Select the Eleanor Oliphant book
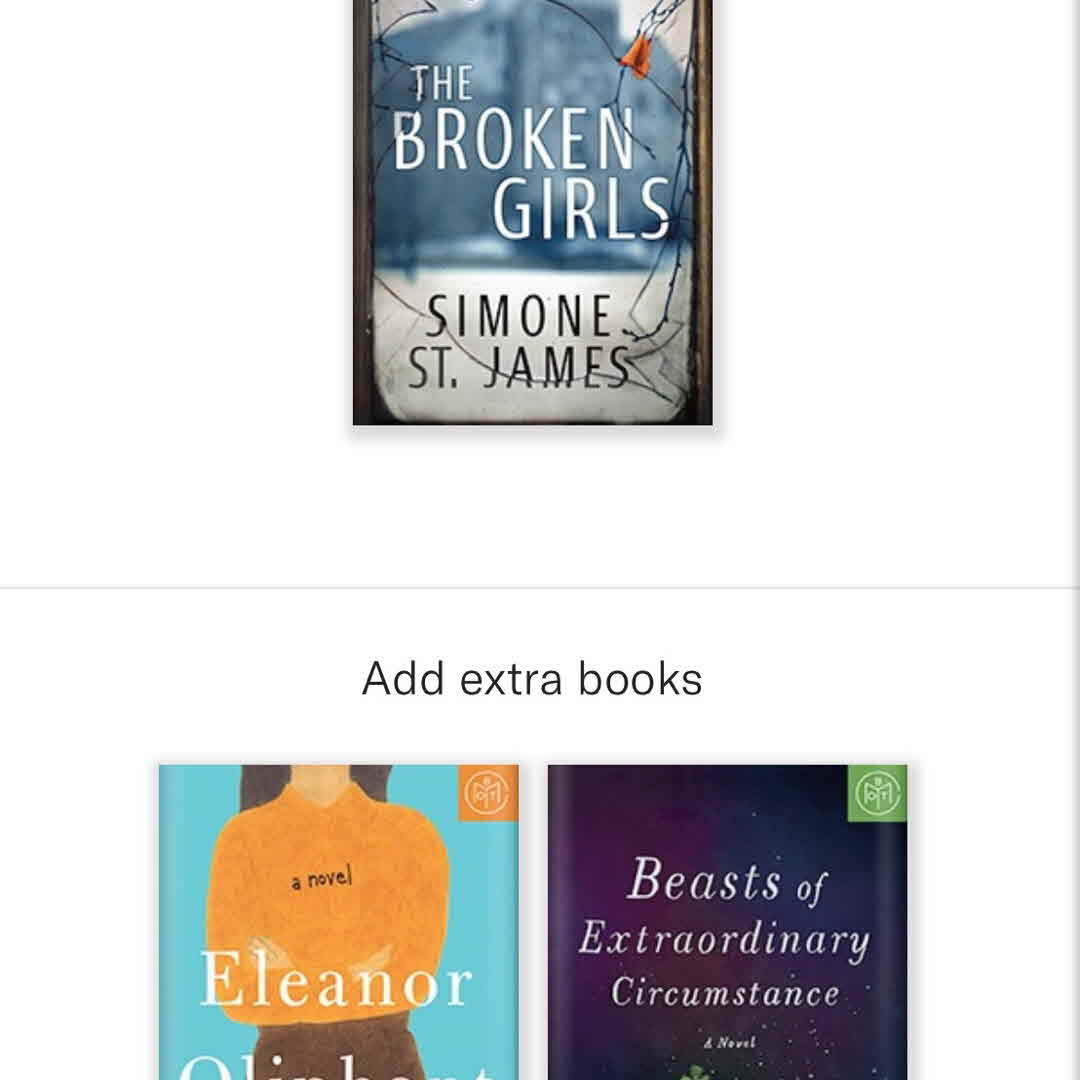Image resolution: width=1080 pixels, height=1080 pixels. pos(339,922)
